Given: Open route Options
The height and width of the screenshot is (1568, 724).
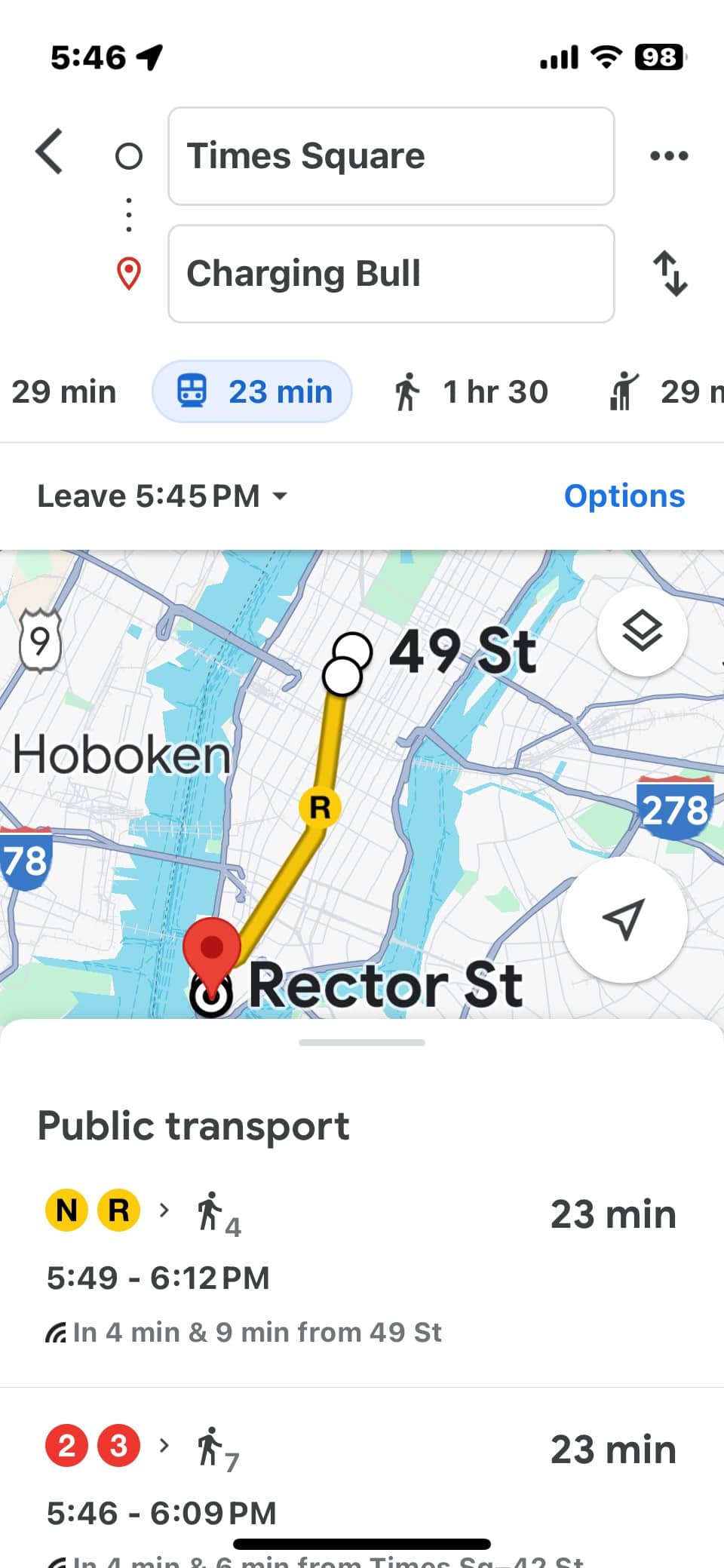Looking at the screenshot, I should pos(623,496).
